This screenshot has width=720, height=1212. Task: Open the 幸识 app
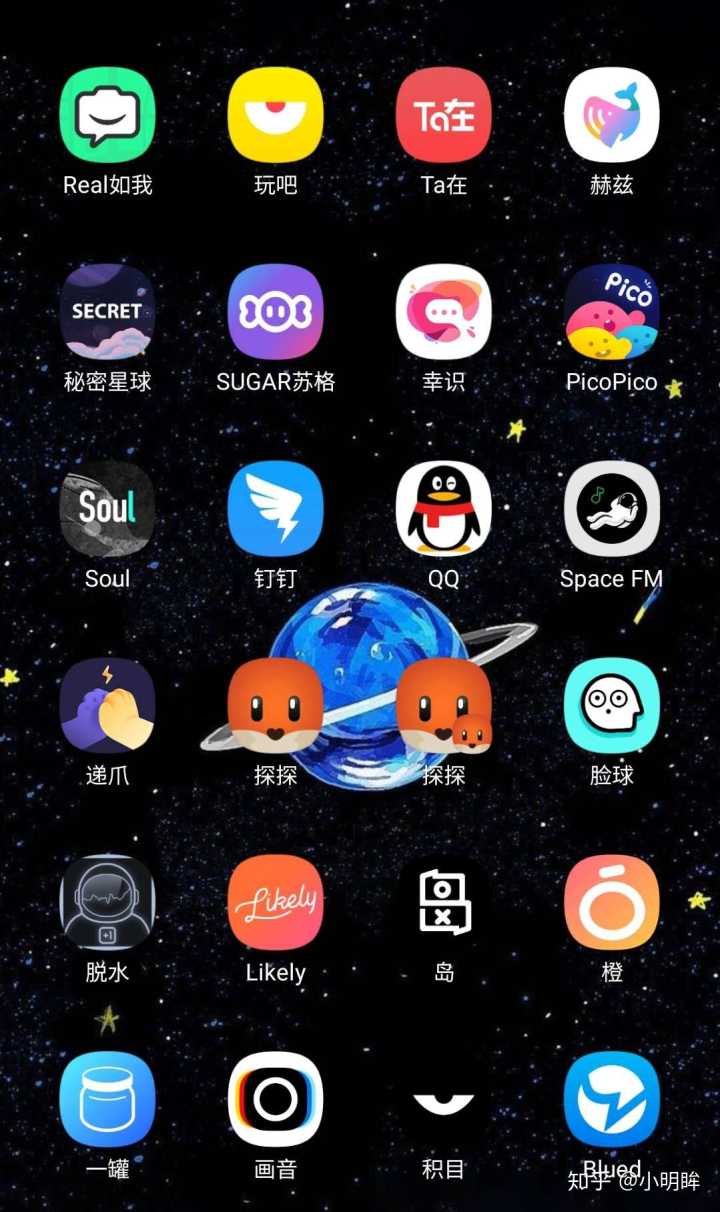tap(443, 312)
